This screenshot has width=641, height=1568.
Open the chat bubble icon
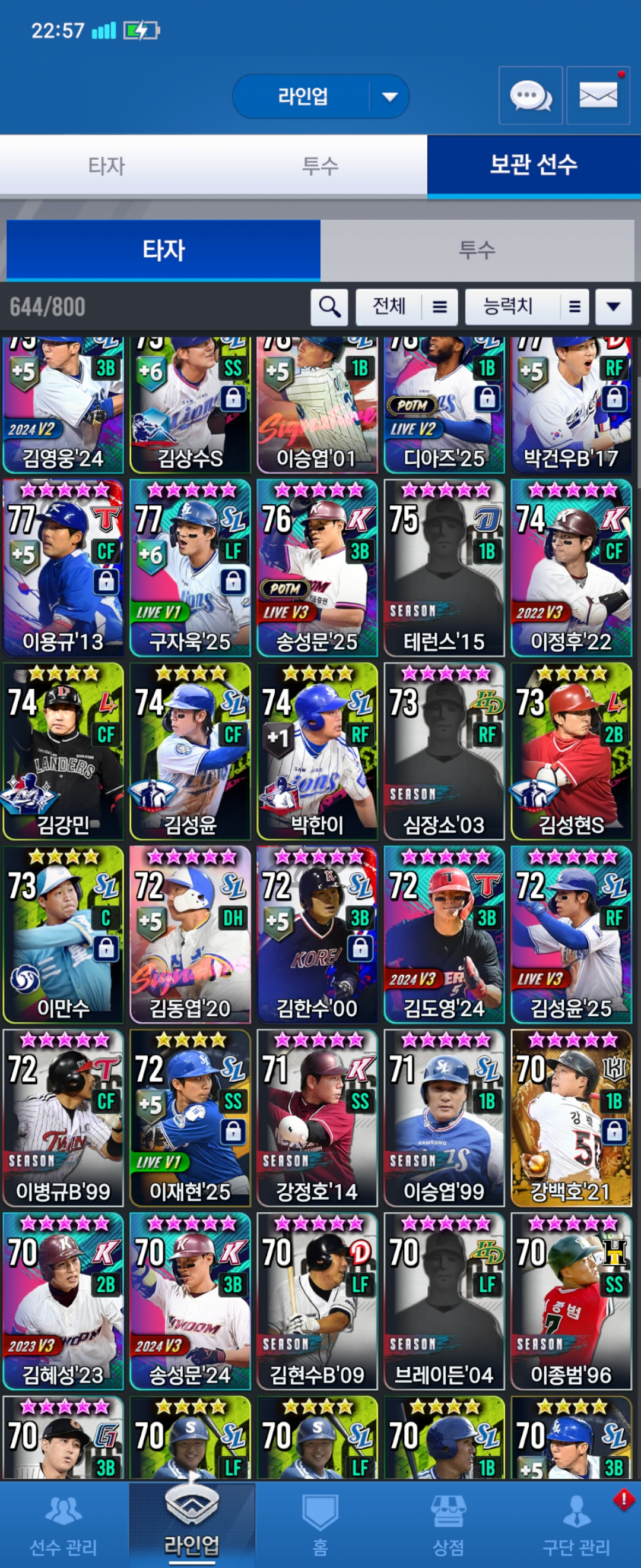tap(529, 96)
